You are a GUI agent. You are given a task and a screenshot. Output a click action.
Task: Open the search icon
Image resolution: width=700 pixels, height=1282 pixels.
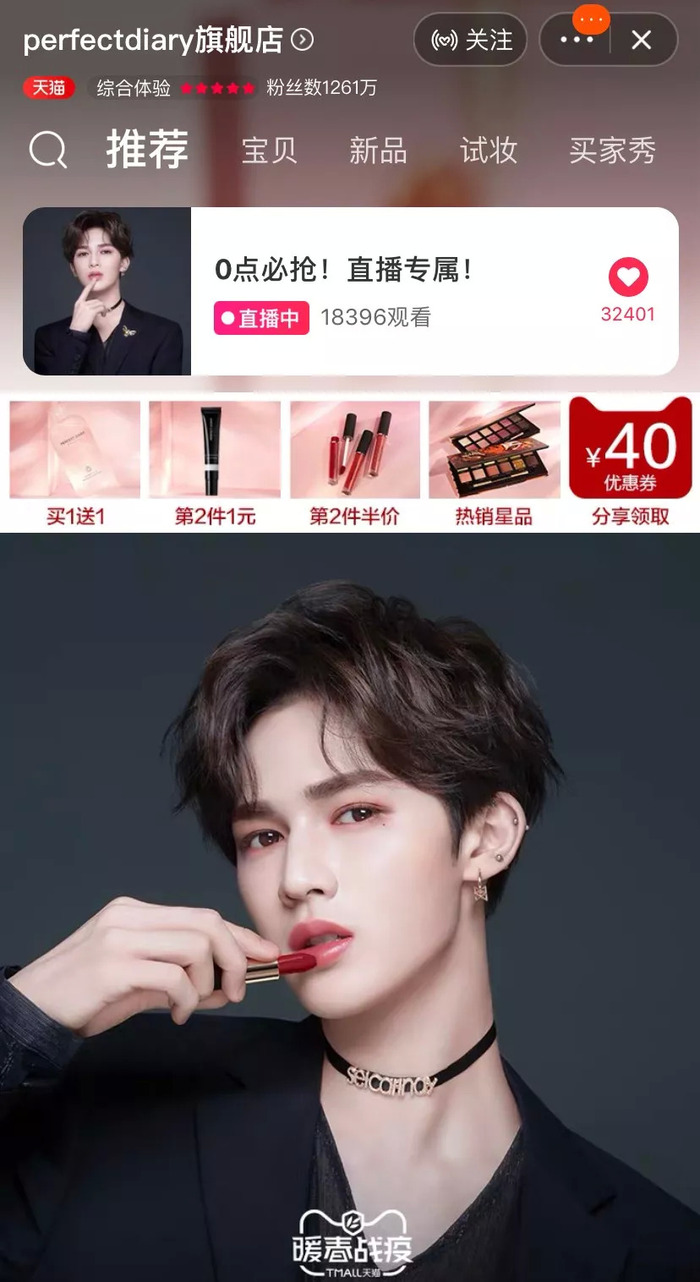point(47,150)
